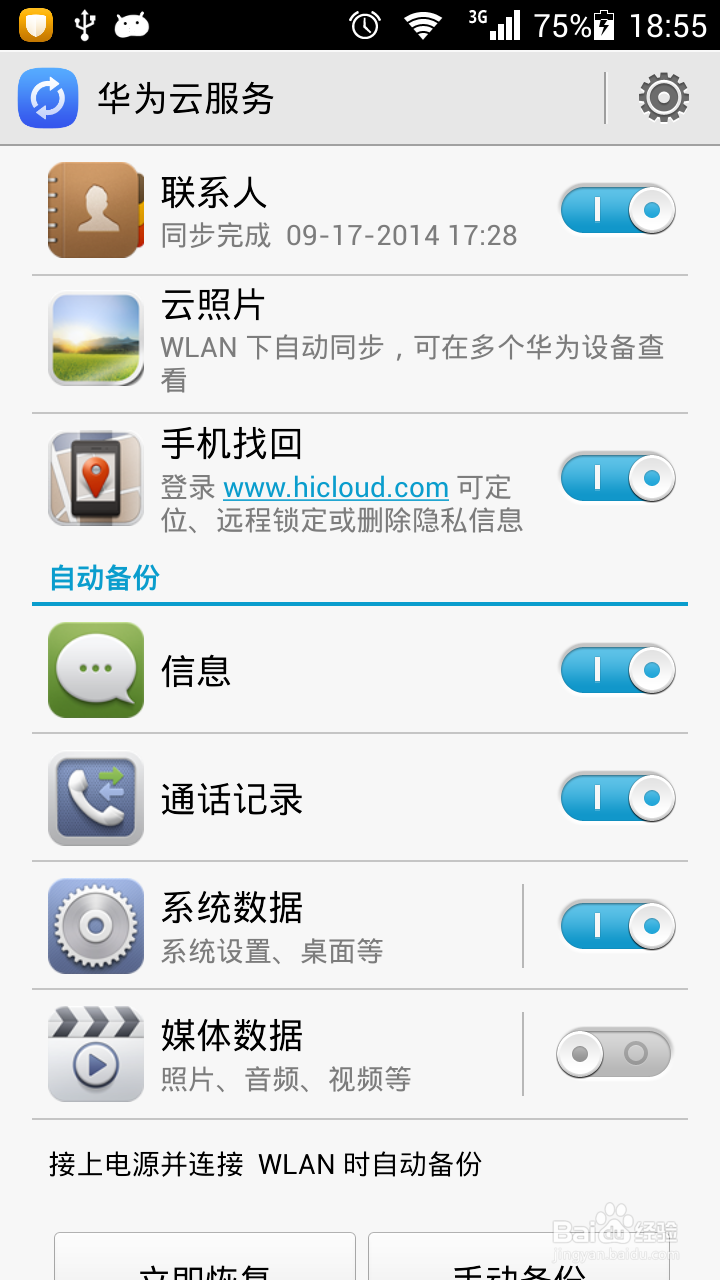The image size is (720, 1280).
Task: Switch off 通话记录 call log backup
Action: point(617,797)
